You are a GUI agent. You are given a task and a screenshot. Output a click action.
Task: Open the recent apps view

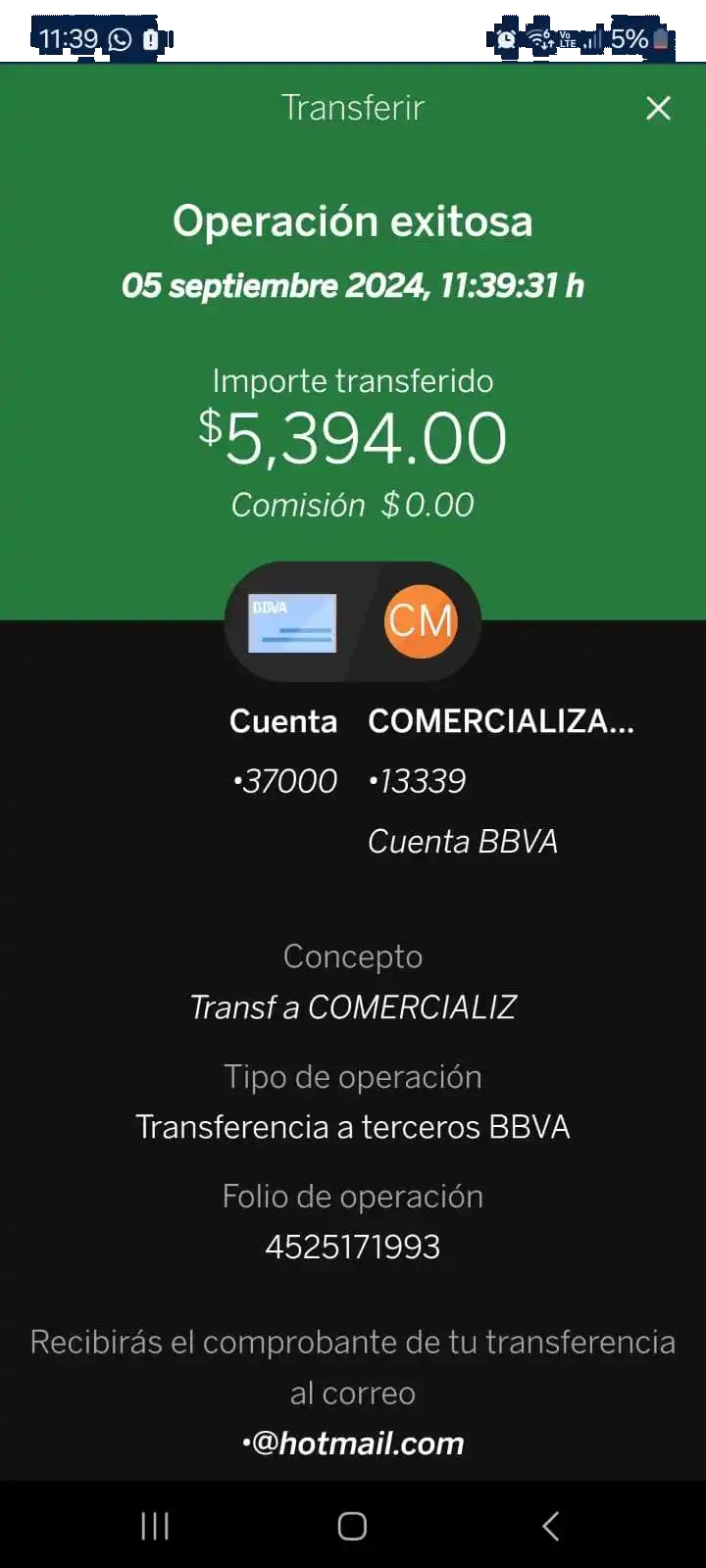pyautogui.click(x=155, y=1525)
